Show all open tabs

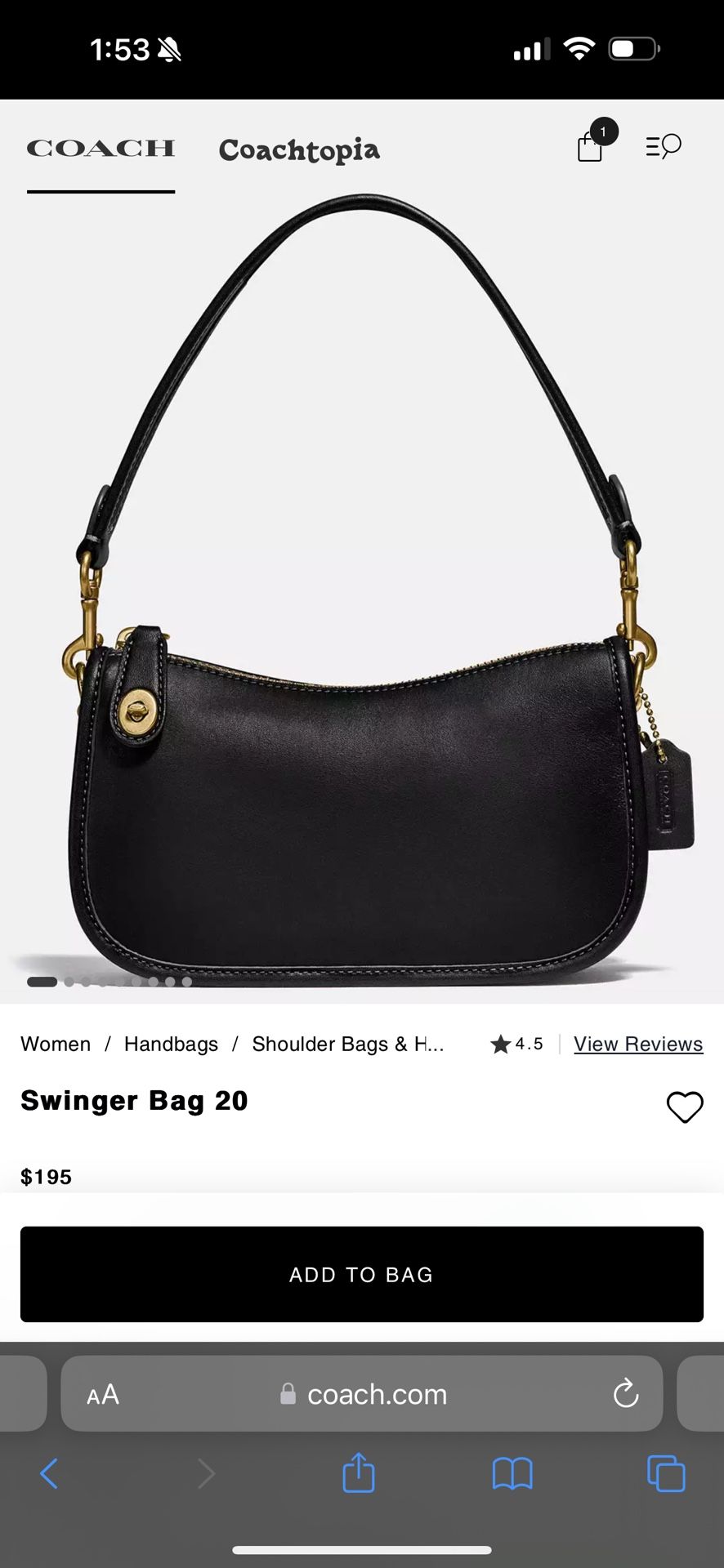666,1474
